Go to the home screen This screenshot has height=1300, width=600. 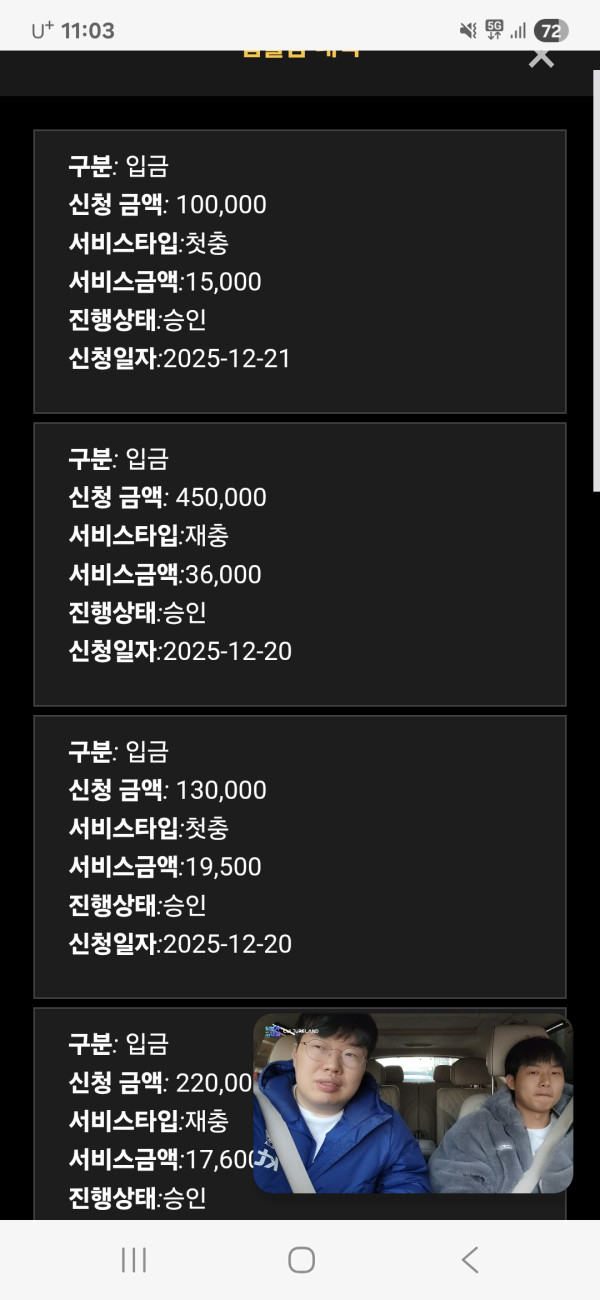click(301, 1260)
